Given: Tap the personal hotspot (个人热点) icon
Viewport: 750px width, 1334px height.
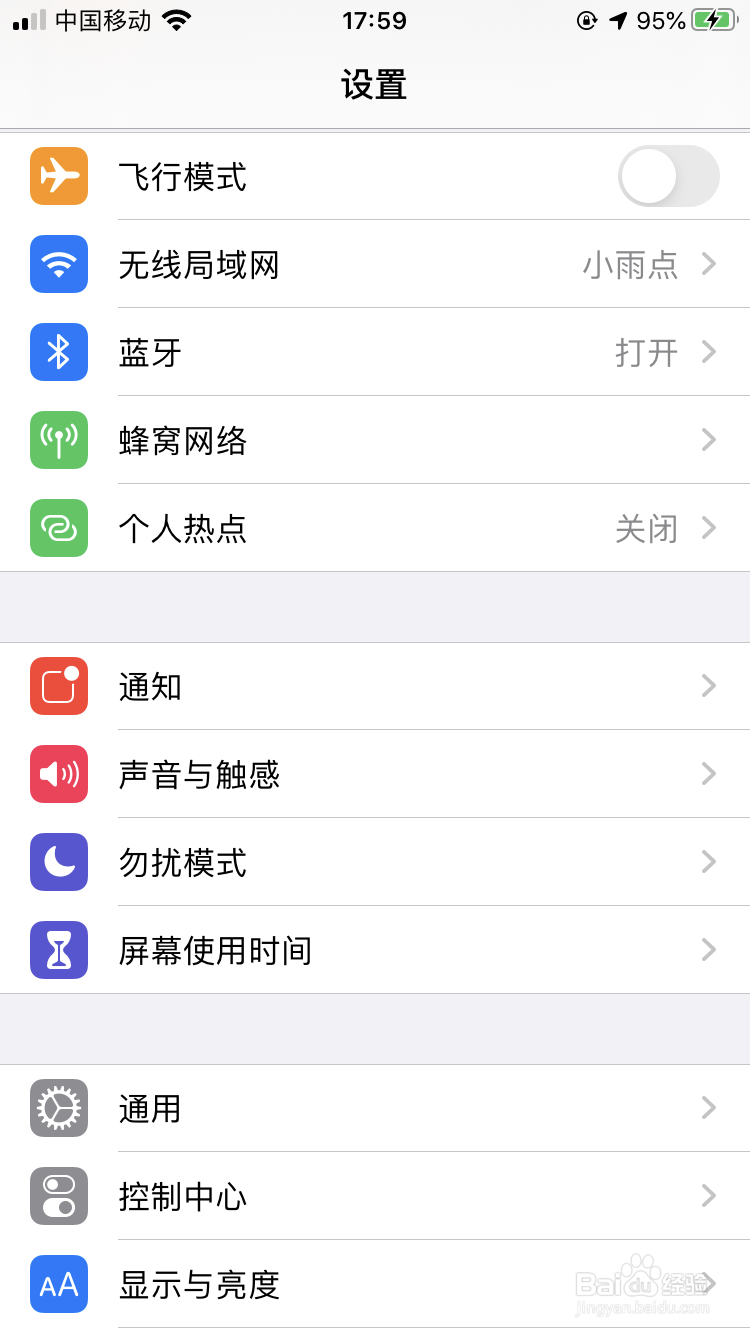Looking at the screenshot, I should click(x=58, y=528).
